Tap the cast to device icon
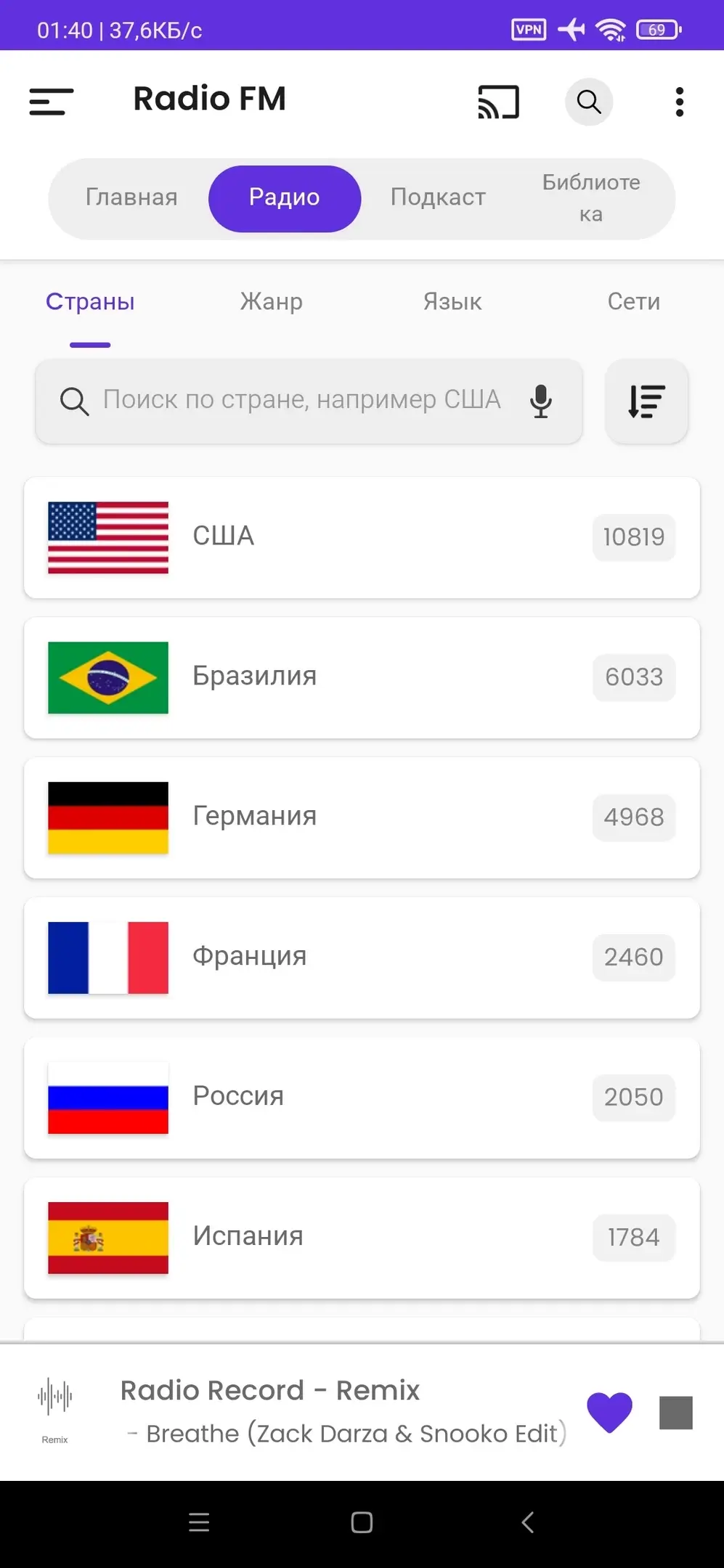Screen dimensions: 724x1568 coord(498,102)
